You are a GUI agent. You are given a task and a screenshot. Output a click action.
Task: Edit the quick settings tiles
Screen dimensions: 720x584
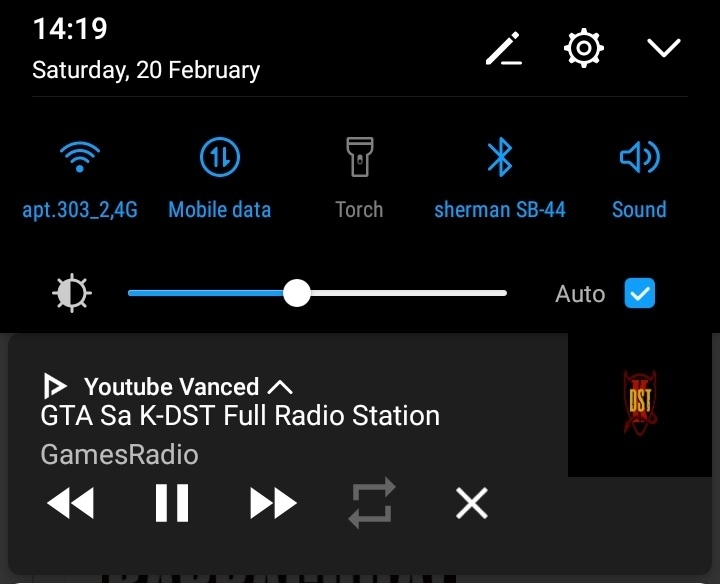coord(504,48)
